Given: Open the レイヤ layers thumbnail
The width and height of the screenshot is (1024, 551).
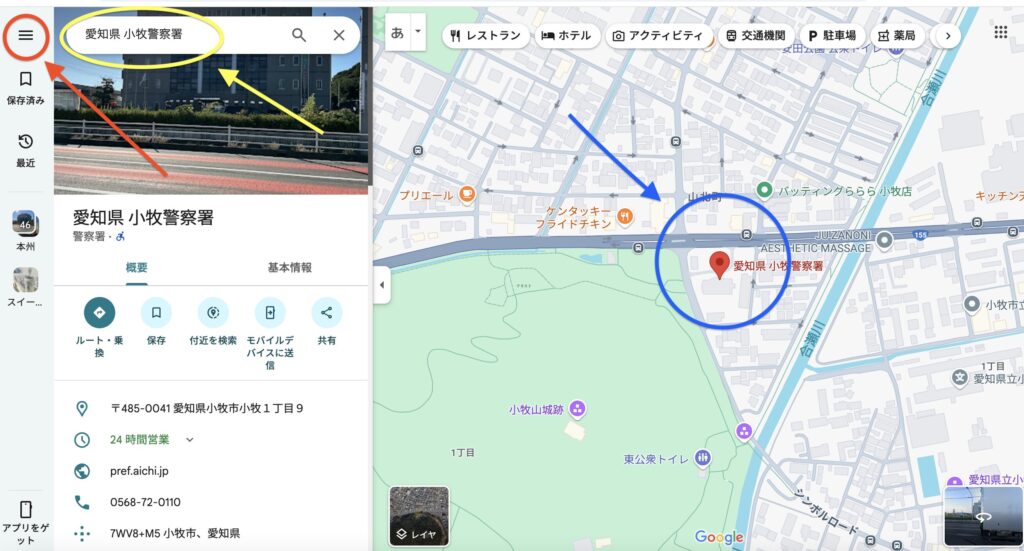Looking at the screenshot, I should coord(419,516).
